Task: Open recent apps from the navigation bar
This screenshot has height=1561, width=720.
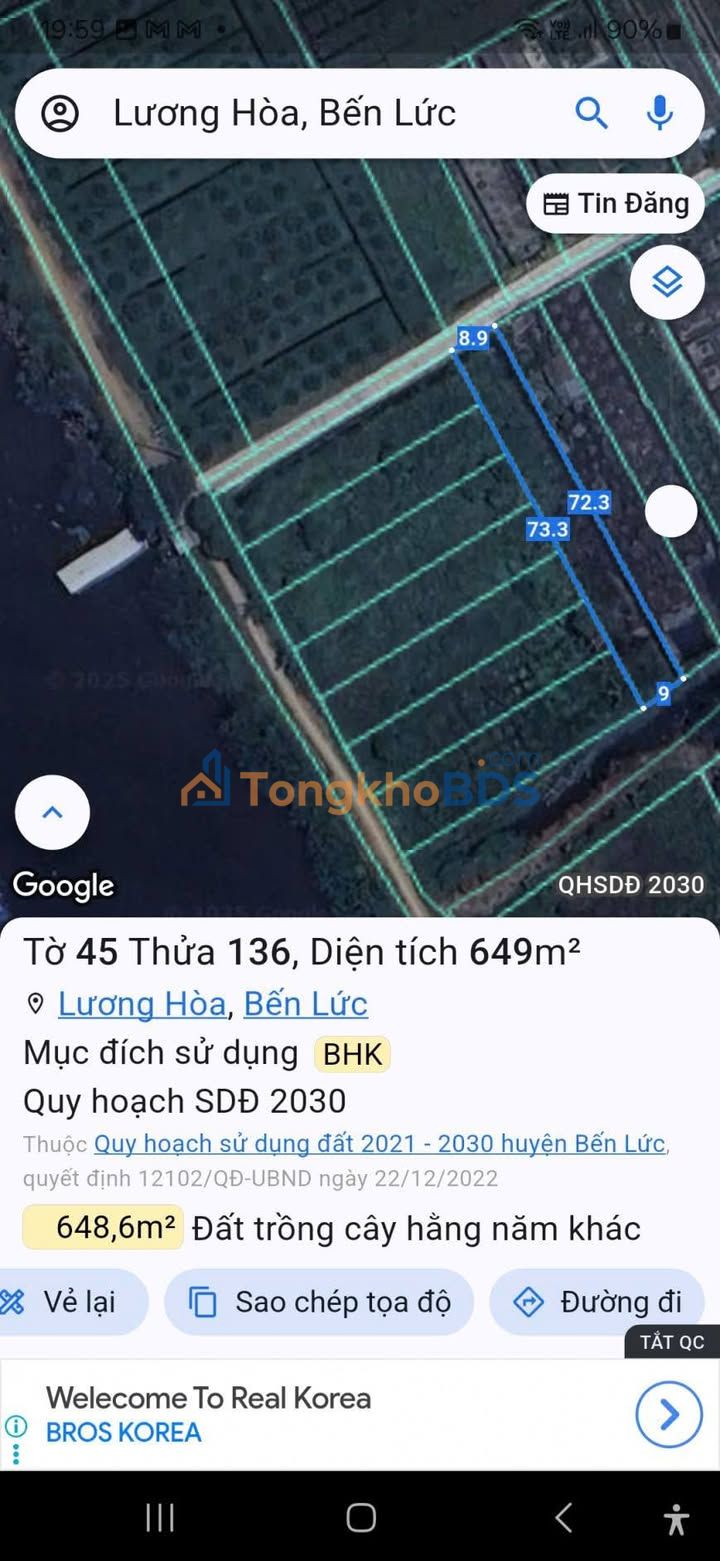Action: [160, 1517]
